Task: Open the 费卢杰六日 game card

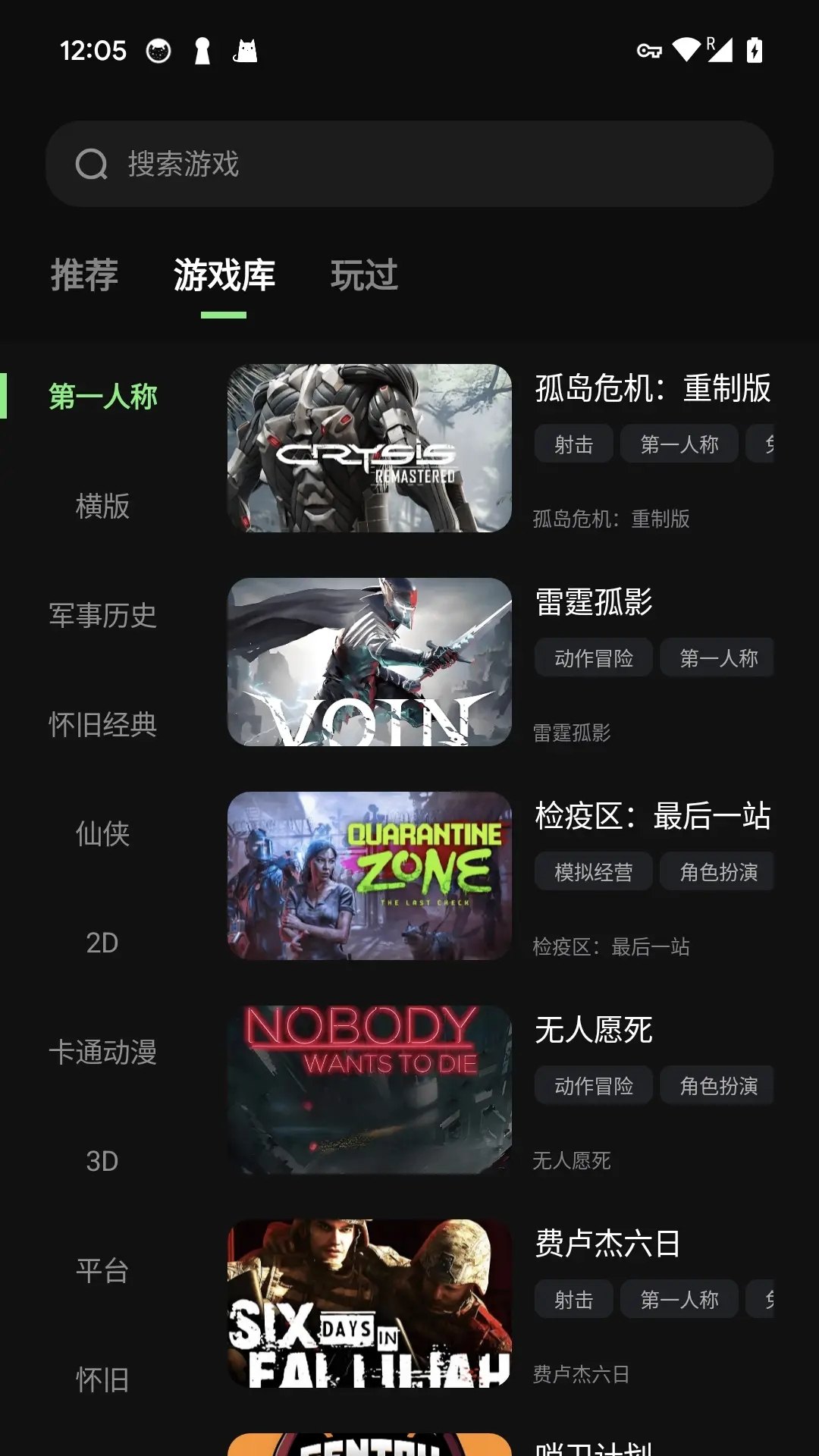Action: (369, 1304)
